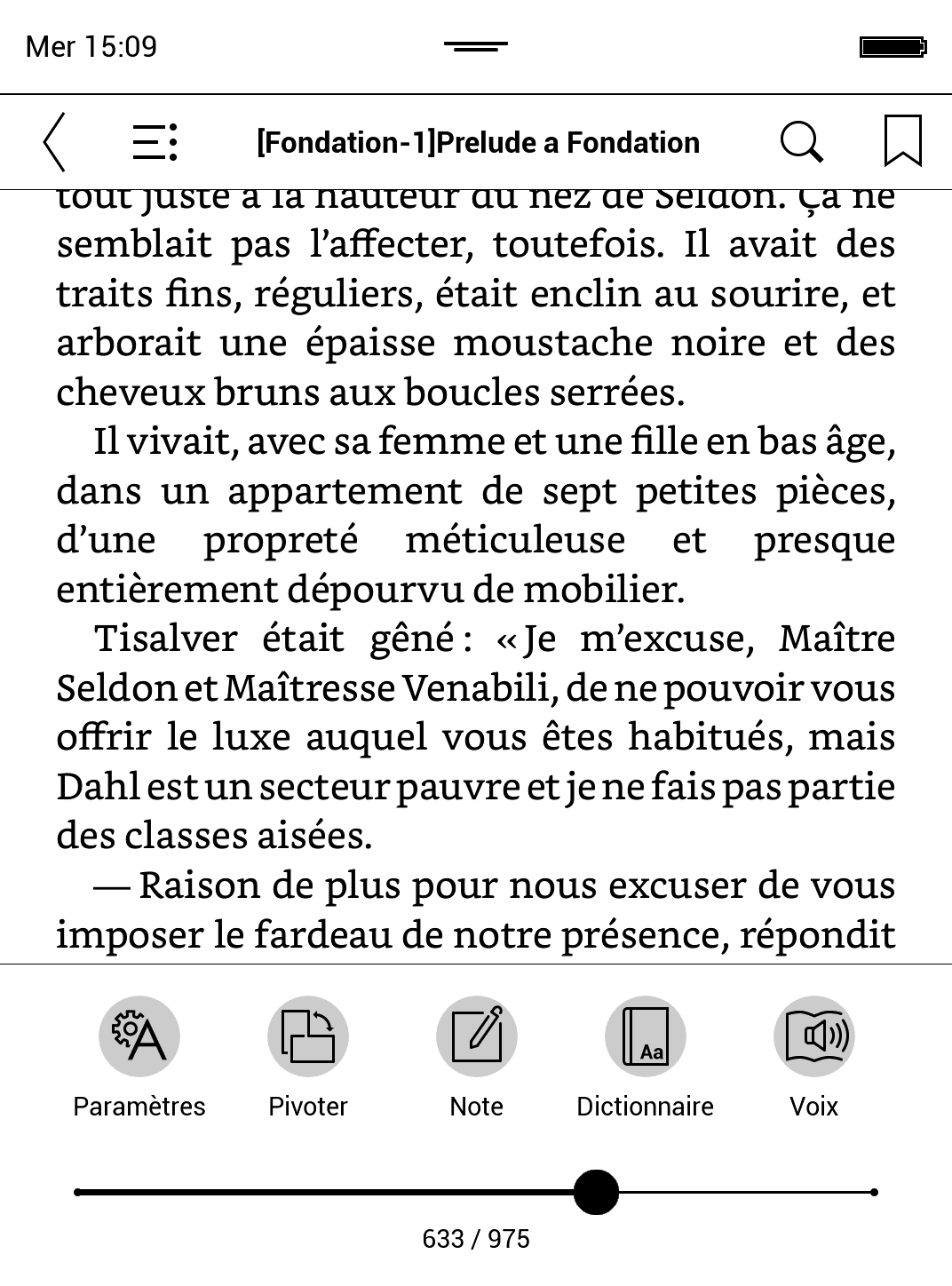Create a new Note
The image size is (952, 1286).
pos(476,1036)
